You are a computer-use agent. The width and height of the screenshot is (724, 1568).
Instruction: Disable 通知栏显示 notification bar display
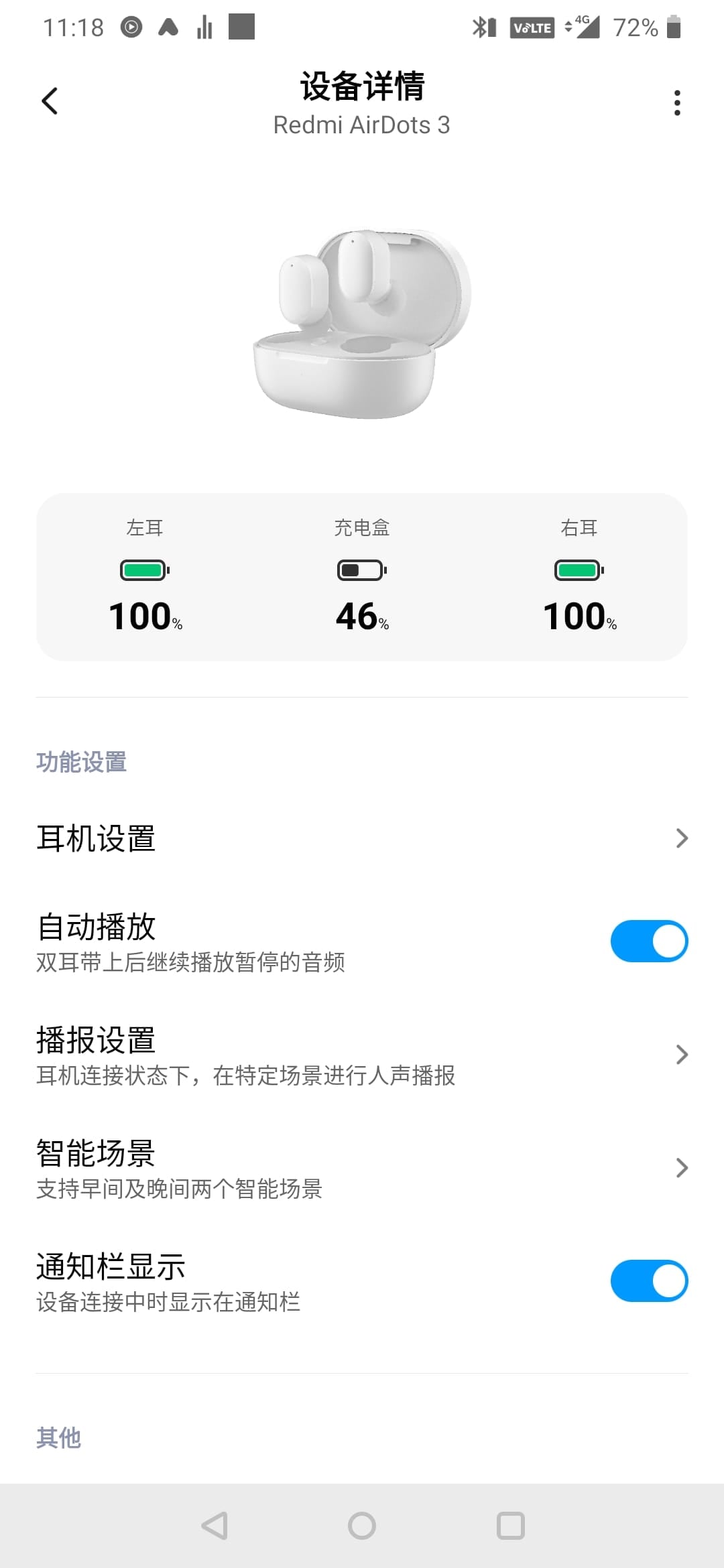pos(648,1281)
